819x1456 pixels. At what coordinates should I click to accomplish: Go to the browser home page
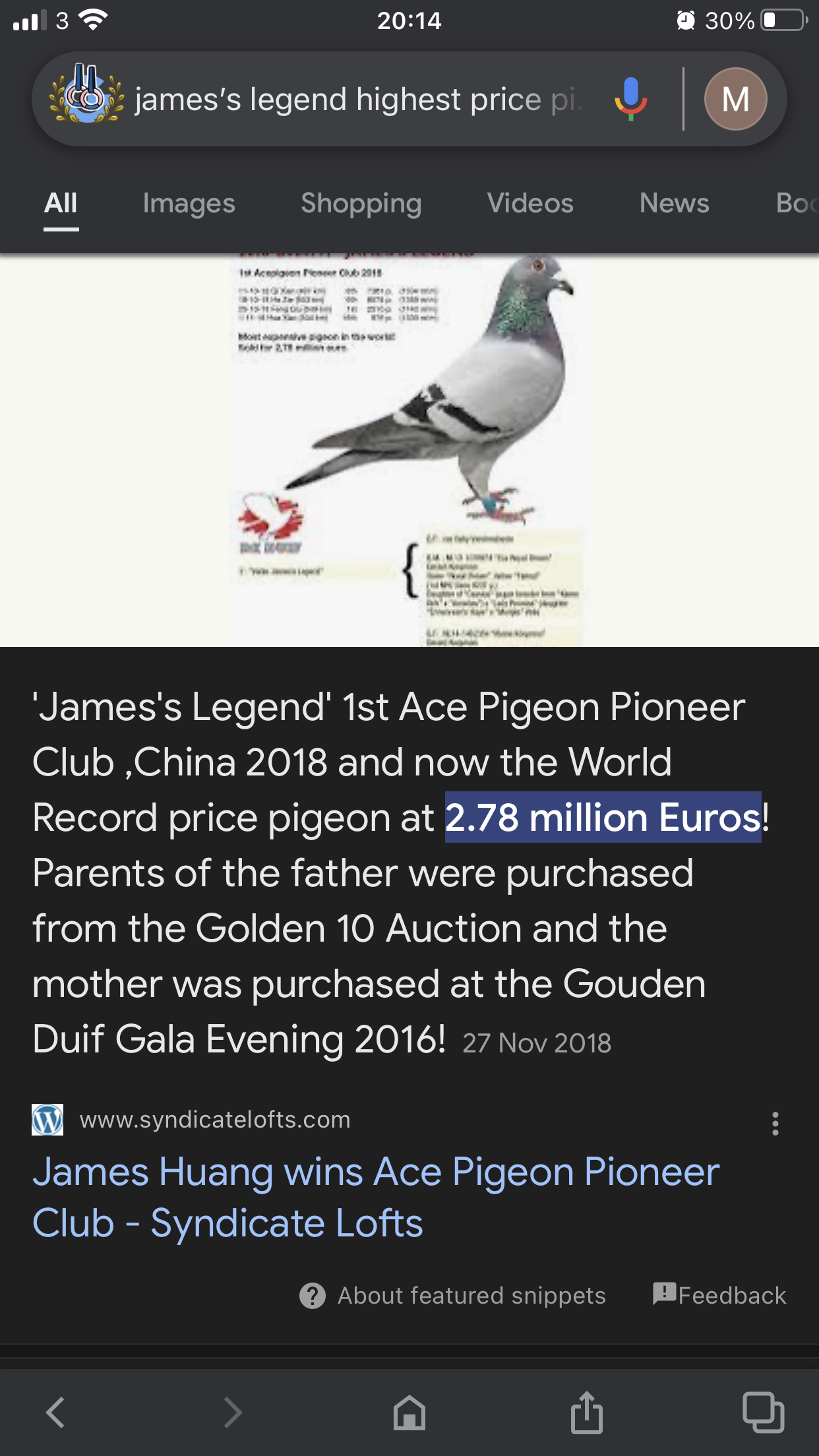(x=409, y=1412)
